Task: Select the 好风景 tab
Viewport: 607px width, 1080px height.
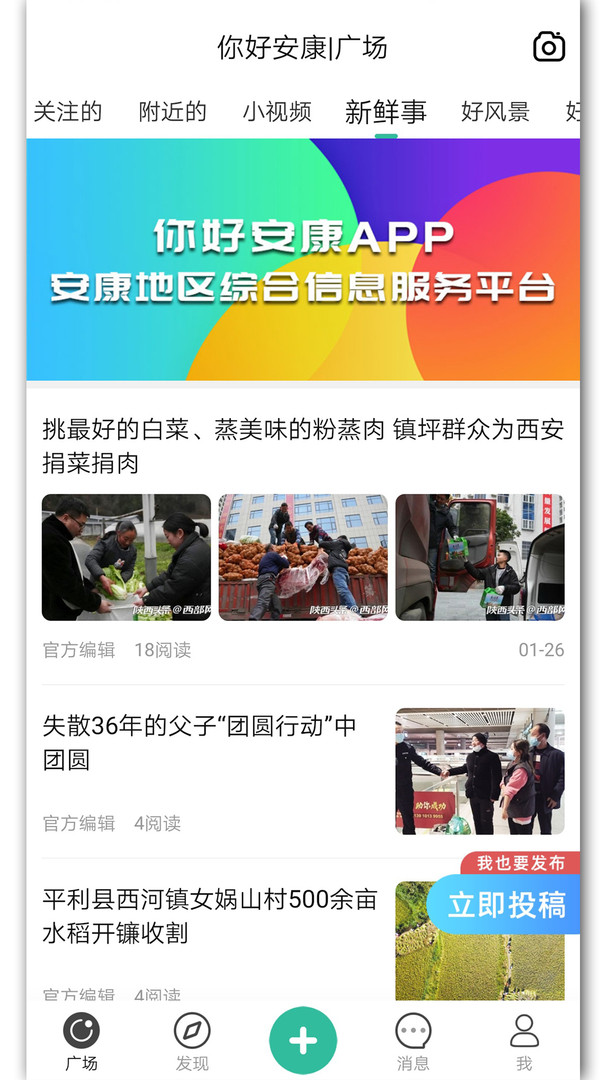Action: click(x=495, y=112)
